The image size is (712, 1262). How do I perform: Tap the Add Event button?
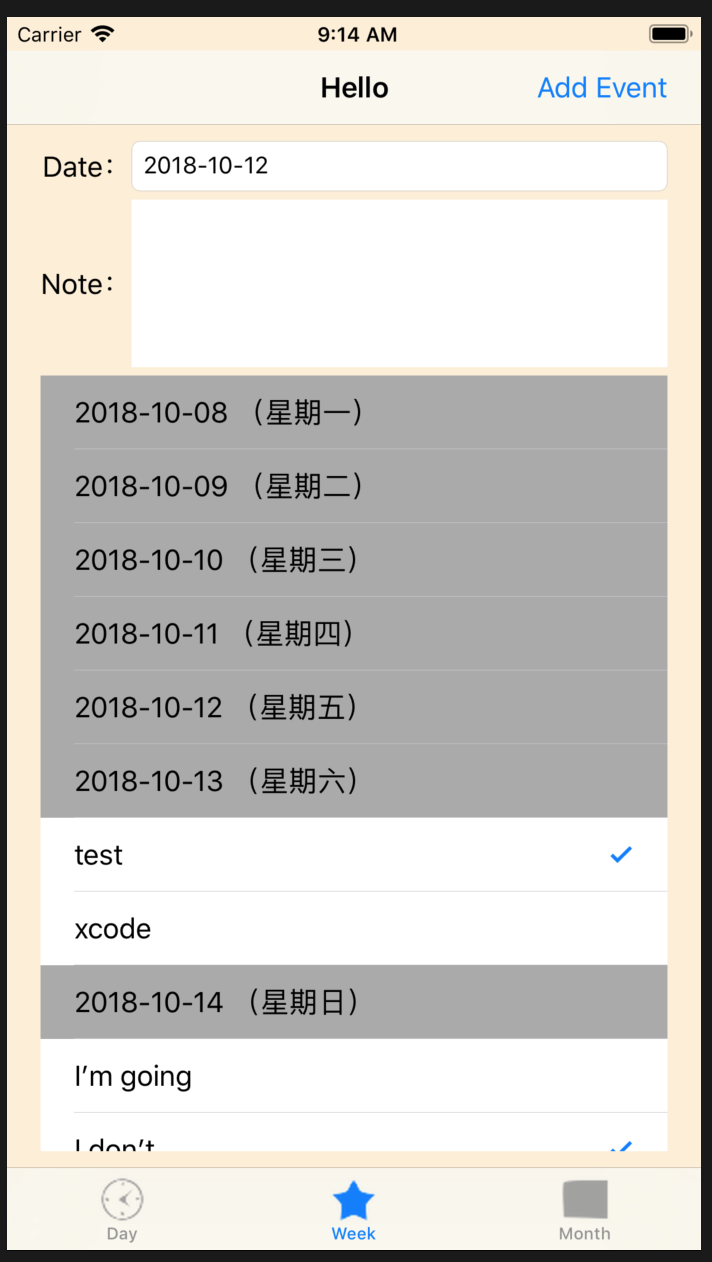pos(602,88)
